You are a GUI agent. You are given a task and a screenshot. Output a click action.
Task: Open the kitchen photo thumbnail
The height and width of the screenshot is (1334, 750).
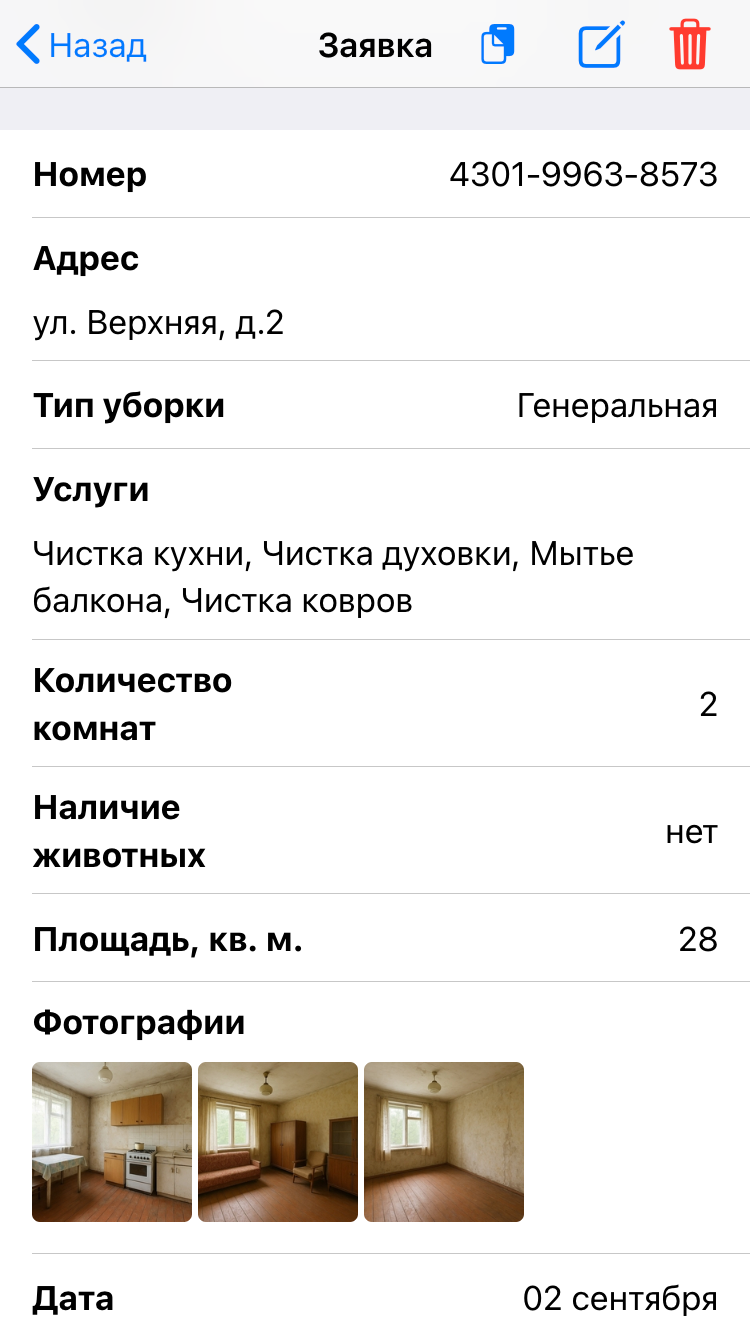click(112, 1142)
